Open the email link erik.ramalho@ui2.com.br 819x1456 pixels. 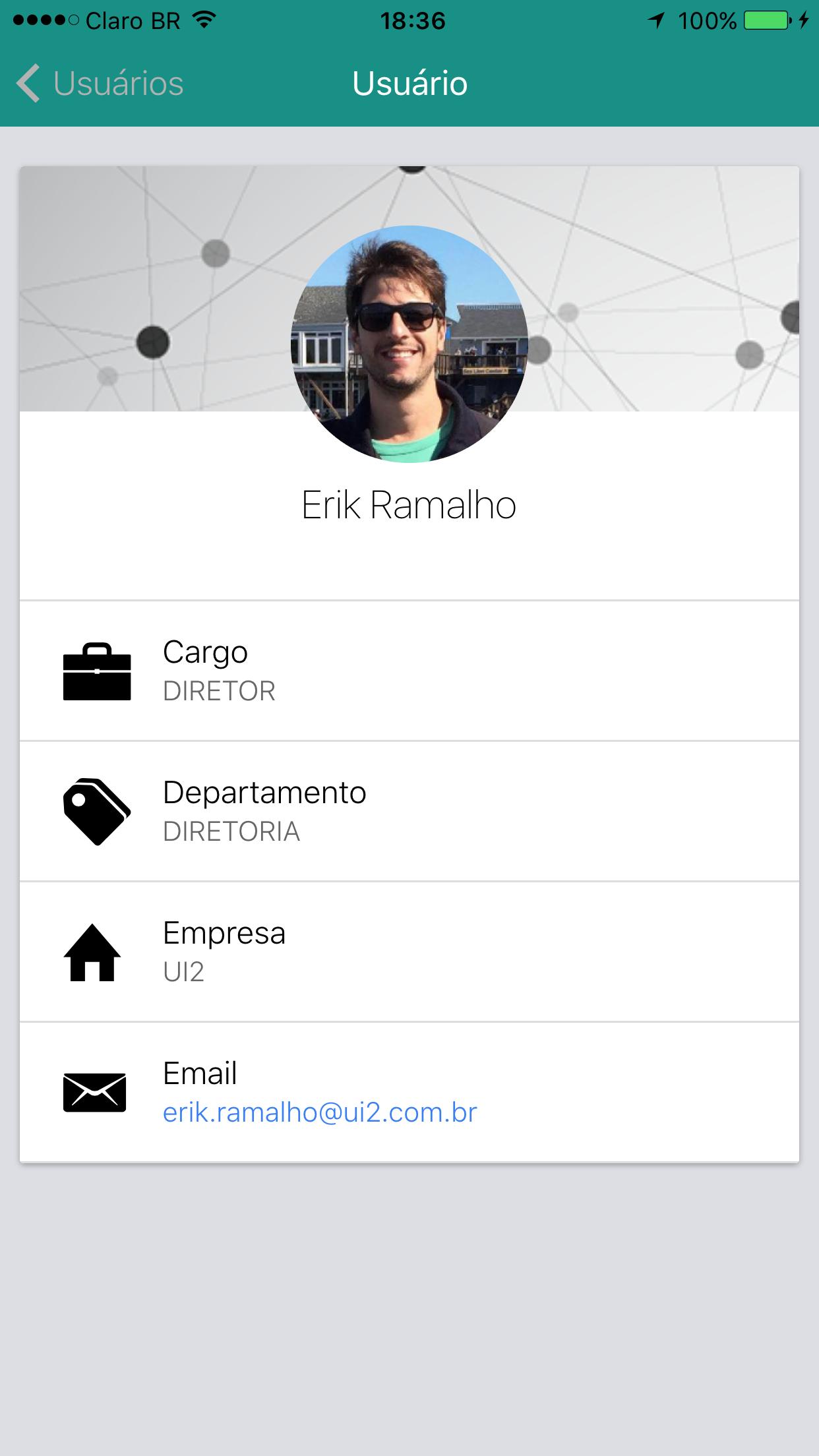click(320, 1112)
